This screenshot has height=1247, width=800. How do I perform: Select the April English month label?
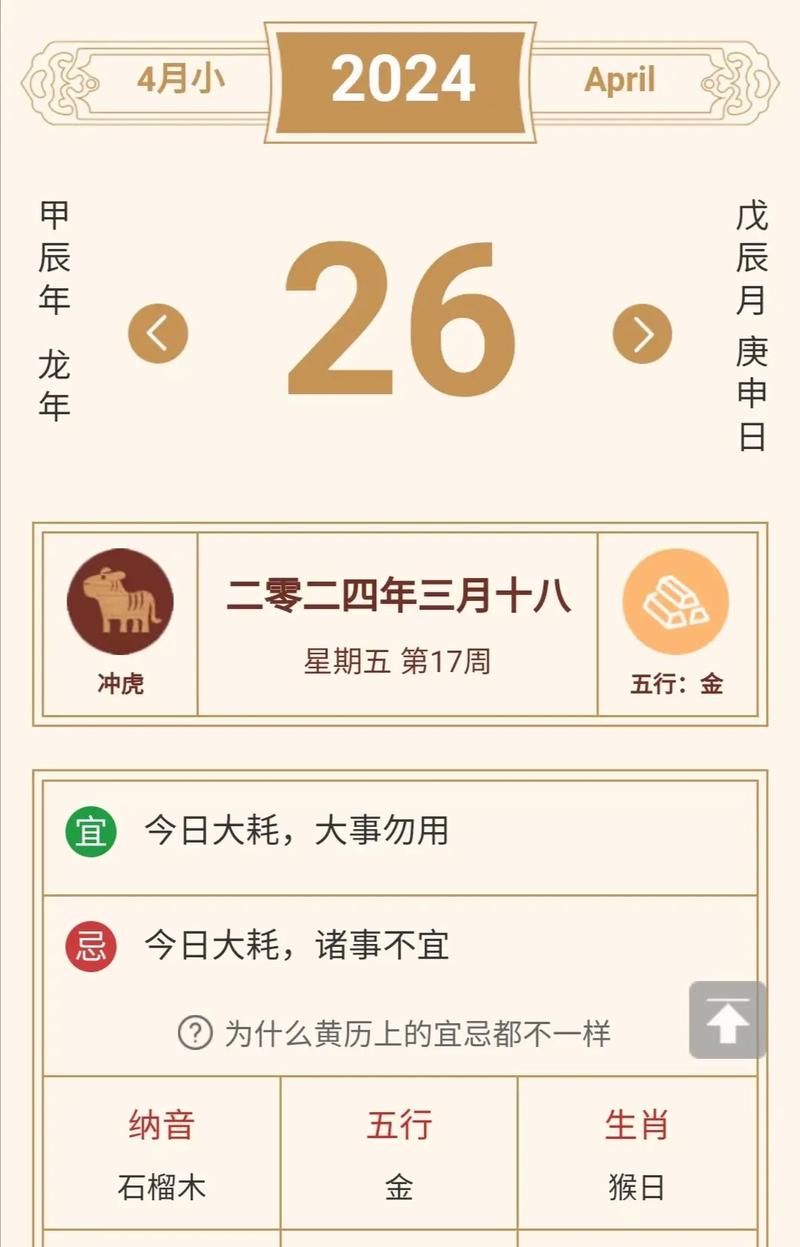click(621, 80)
